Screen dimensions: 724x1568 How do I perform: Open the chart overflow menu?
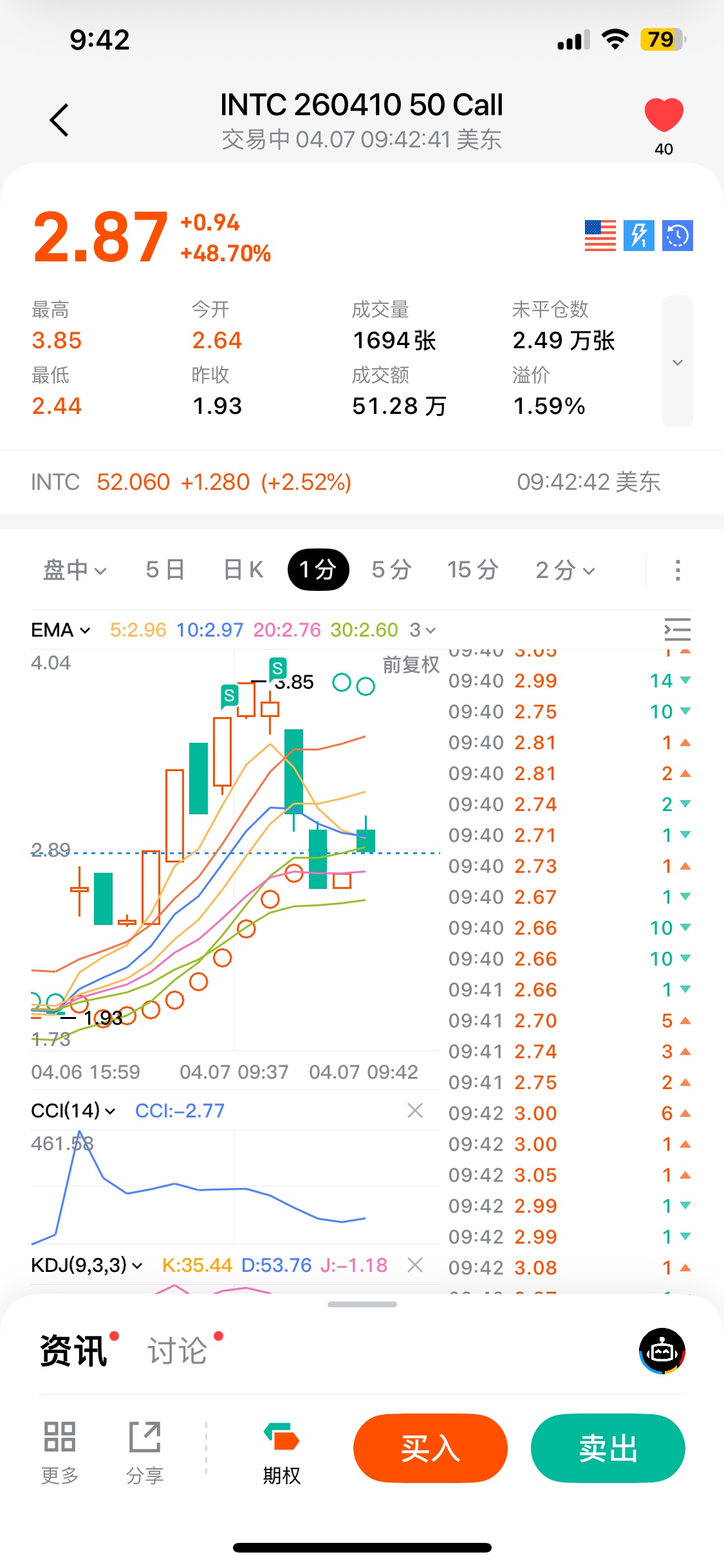[677, 570]
